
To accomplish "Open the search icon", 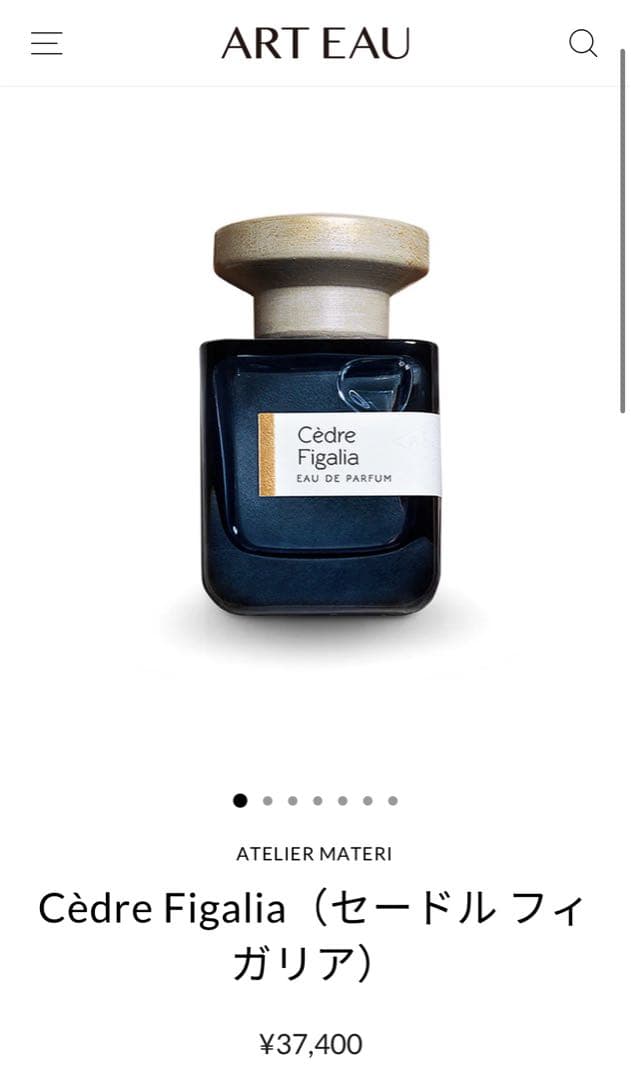I will (583, 43).
